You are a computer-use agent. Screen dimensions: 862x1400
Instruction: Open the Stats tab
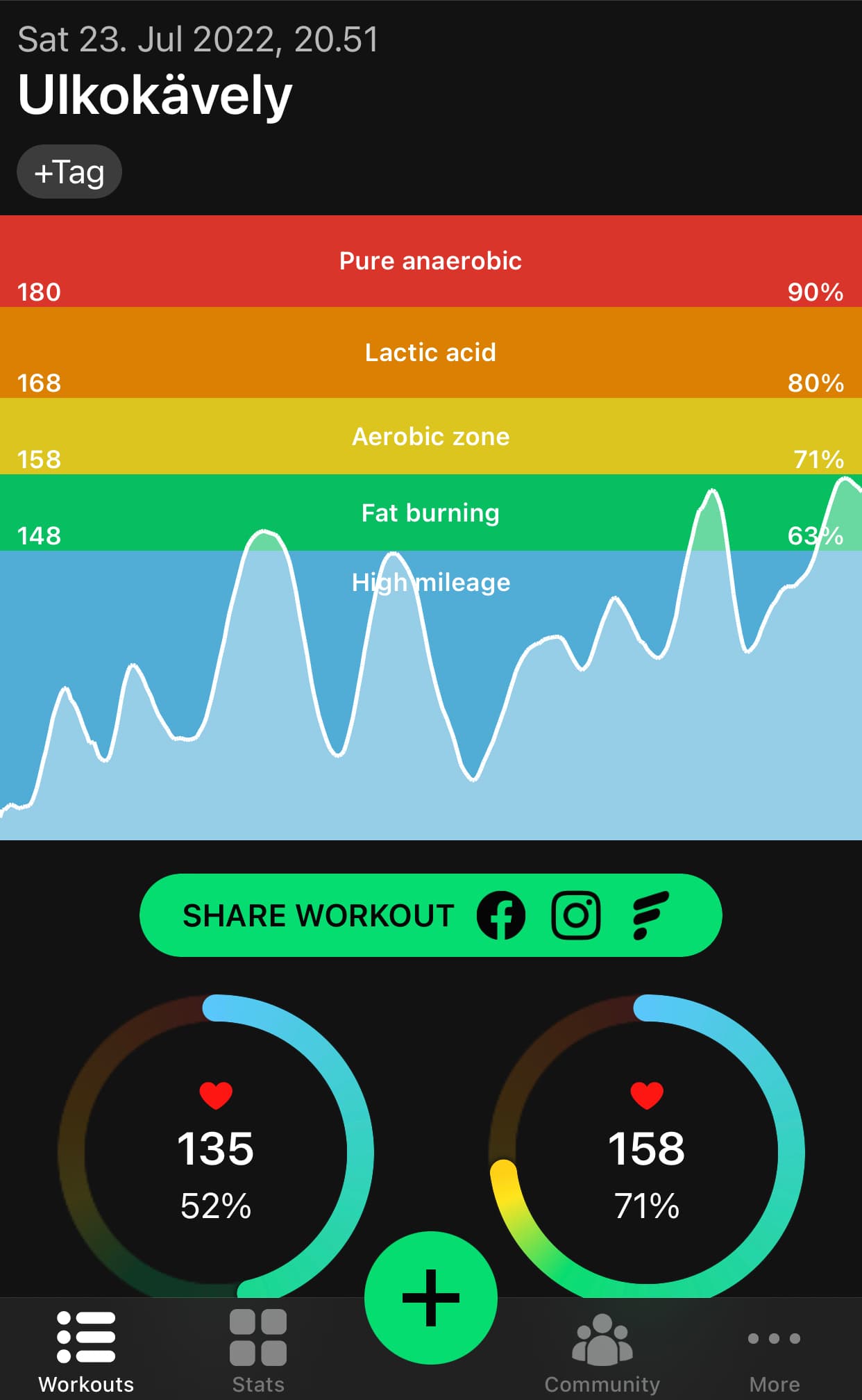coord(258,1351)
